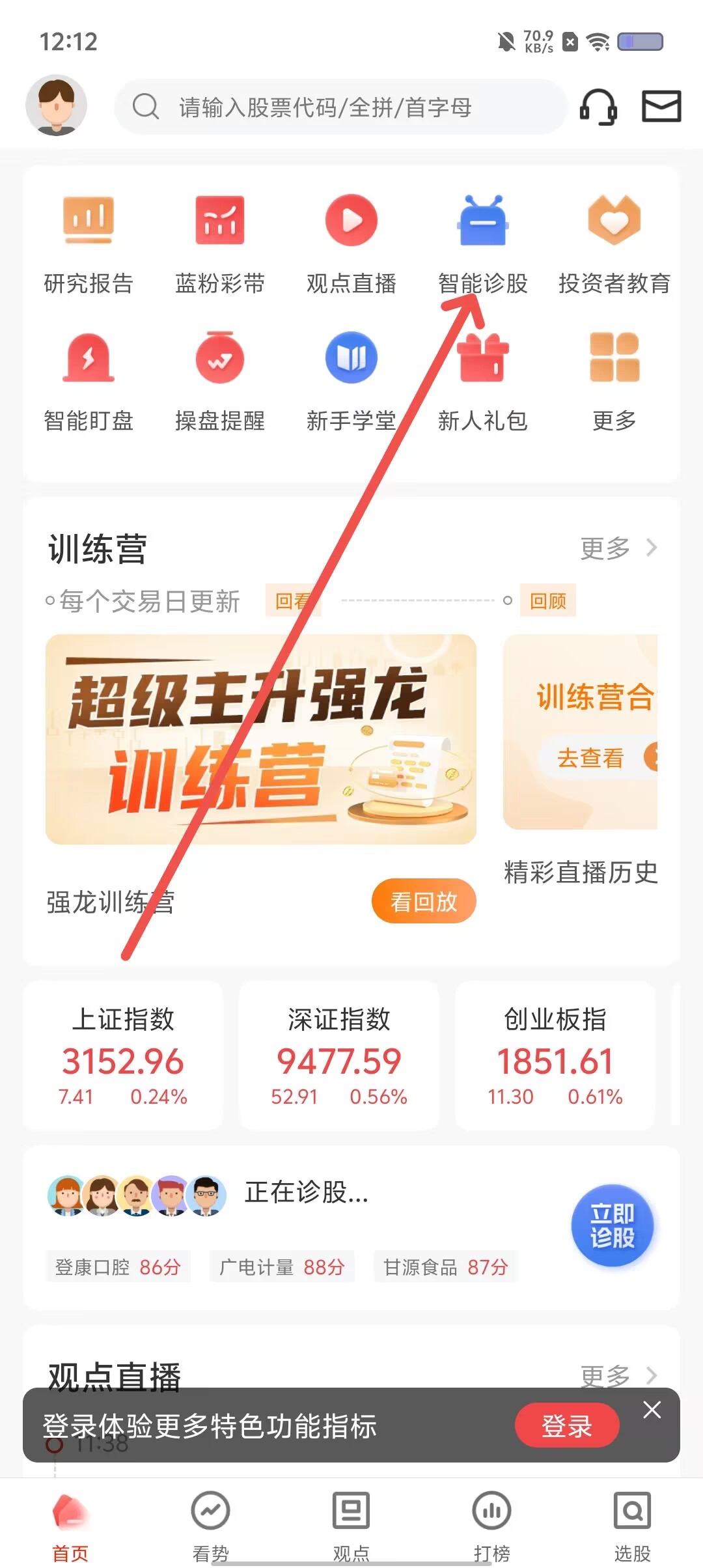The width and height of the screenshot is (703, 1568).
Task: Tap the 立即诊股 button
Action: [612, 1225]
